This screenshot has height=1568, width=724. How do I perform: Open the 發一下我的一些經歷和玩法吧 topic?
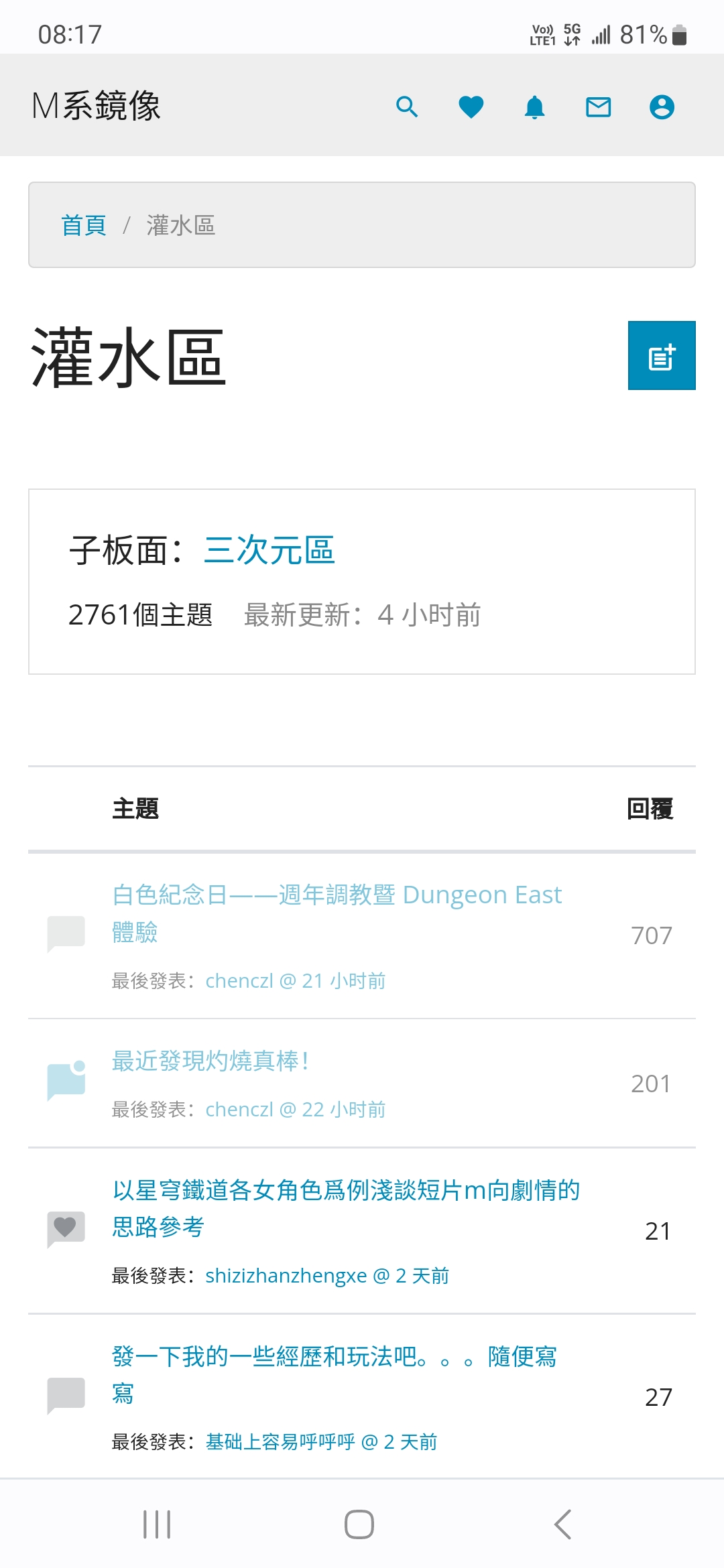coord(334,1357)
